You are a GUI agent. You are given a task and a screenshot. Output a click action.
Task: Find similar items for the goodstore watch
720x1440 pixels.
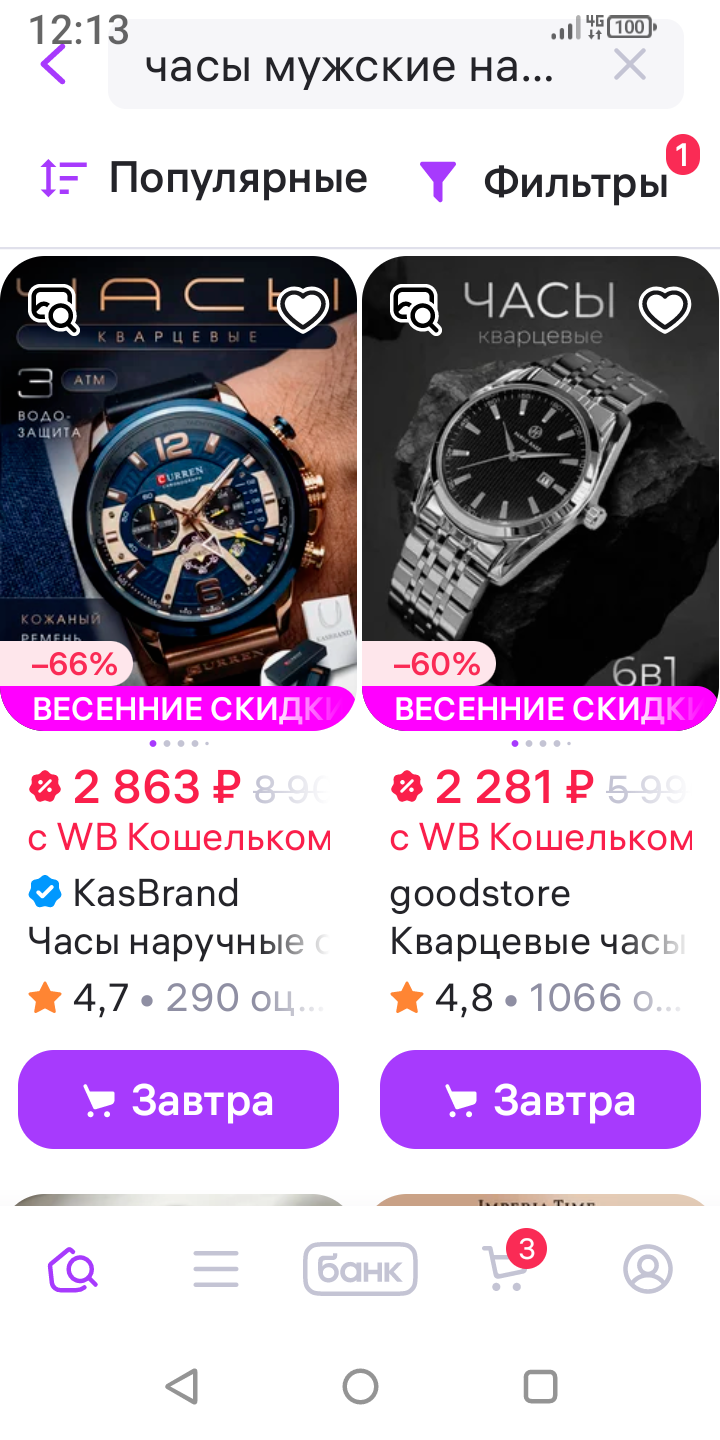(415, 308)
